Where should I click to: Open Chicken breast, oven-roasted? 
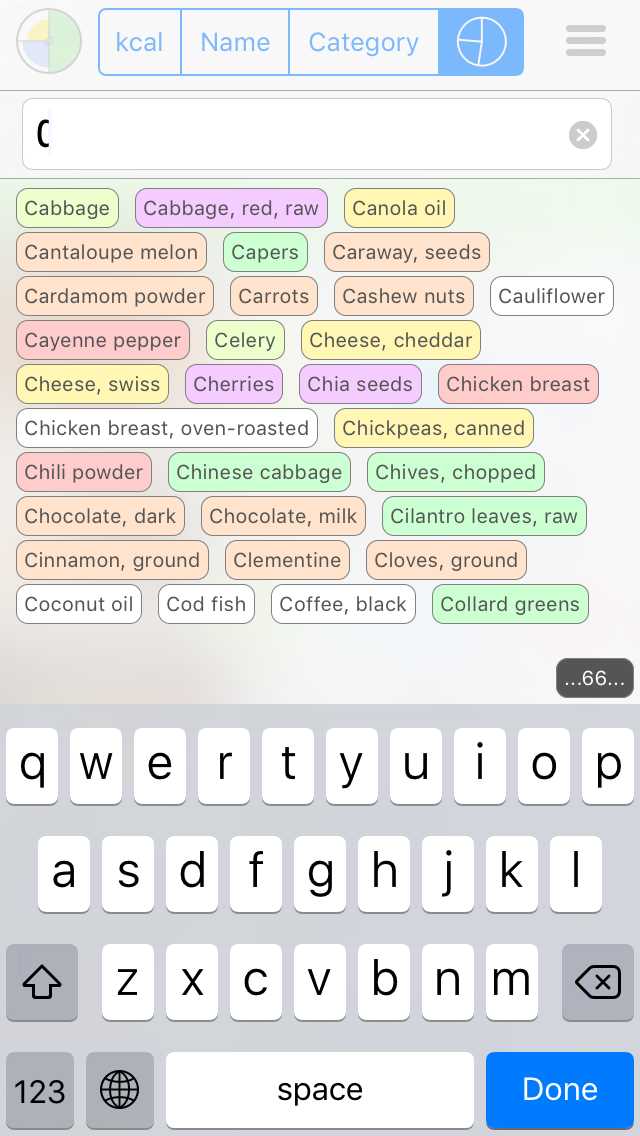pyautogui.click(x=167, y=428)
